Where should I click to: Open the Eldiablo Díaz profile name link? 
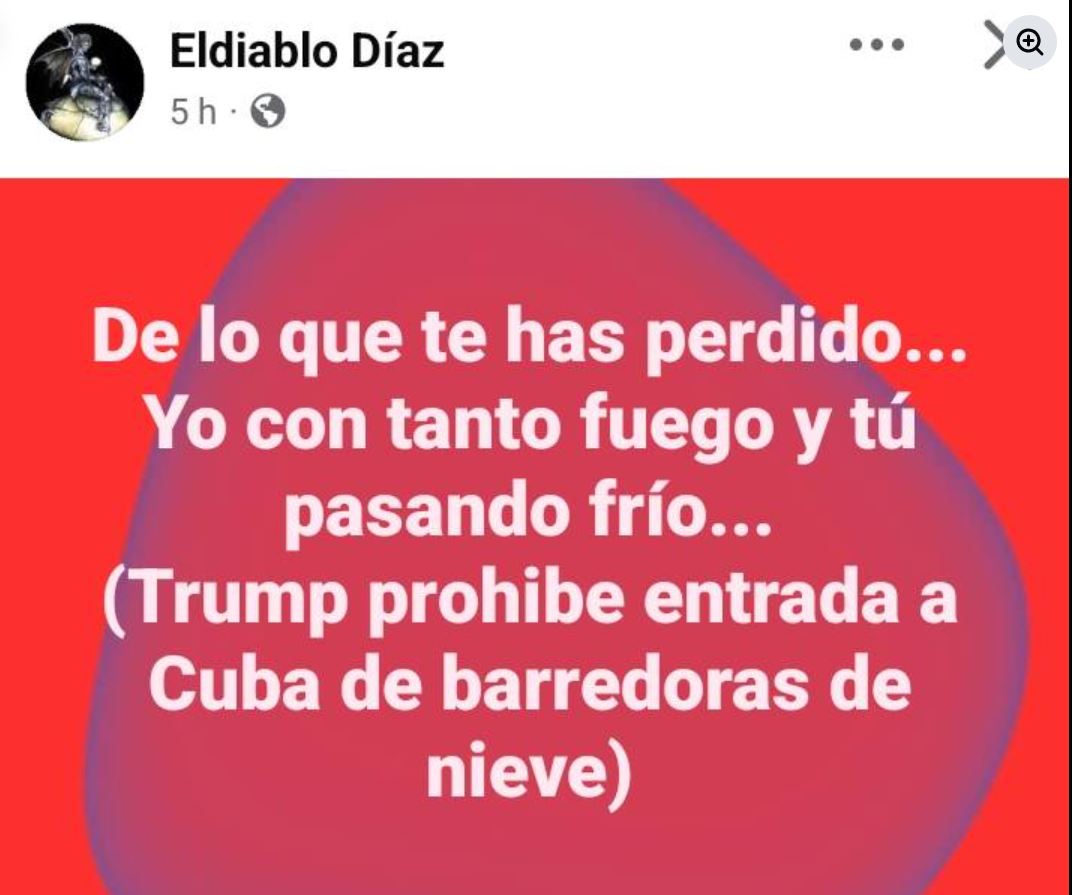pyautogui.click(x=307, y=50)
